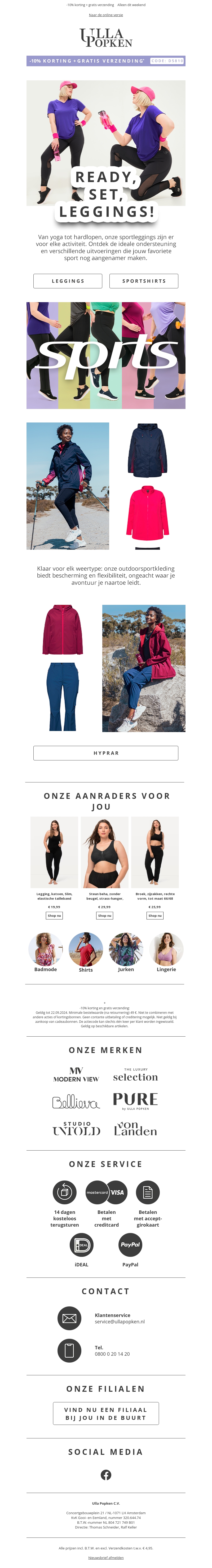Open the sports banner image
Viewport: 212px width, 1568px height.
point(105,355)
